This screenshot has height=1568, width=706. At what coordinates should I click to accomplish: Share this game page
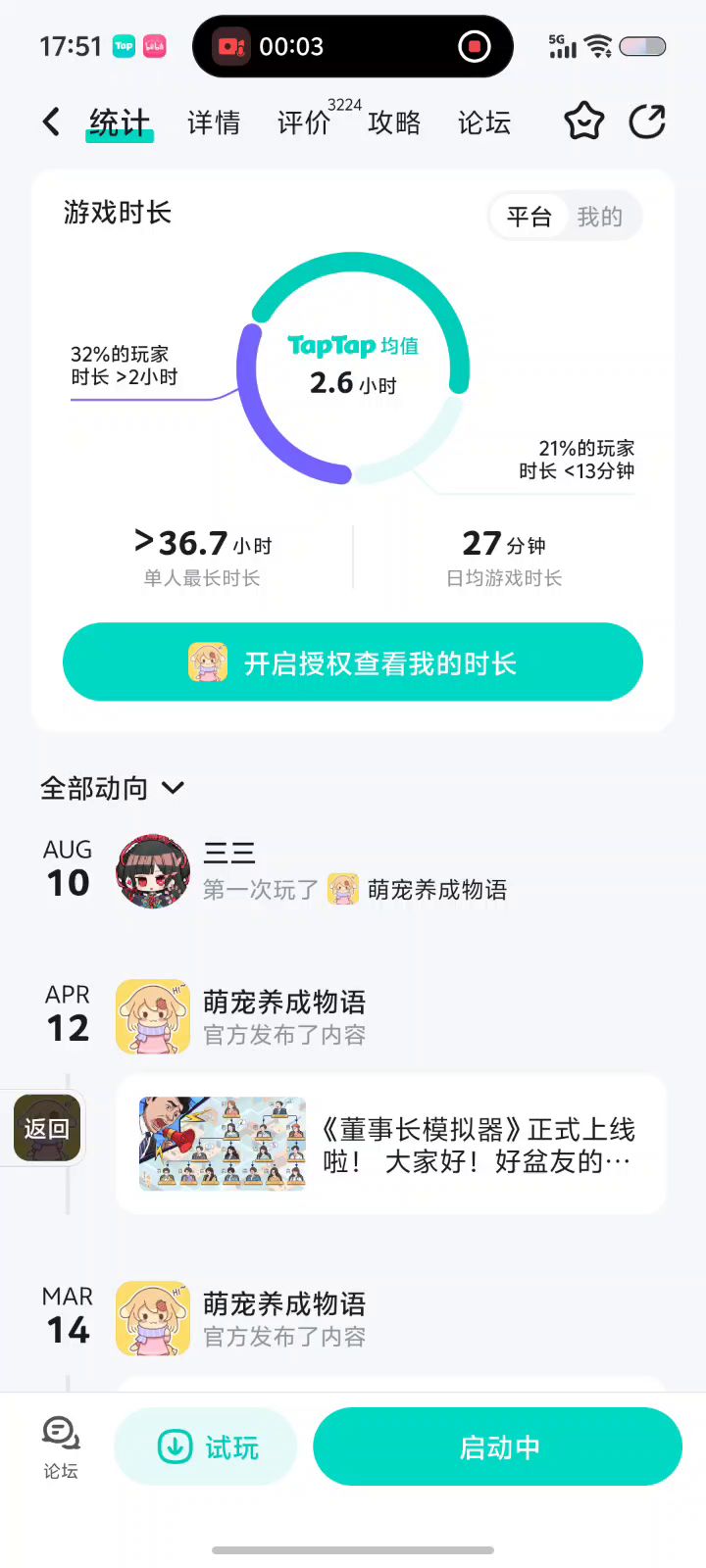pyautogui.click(x=647, y=122)
